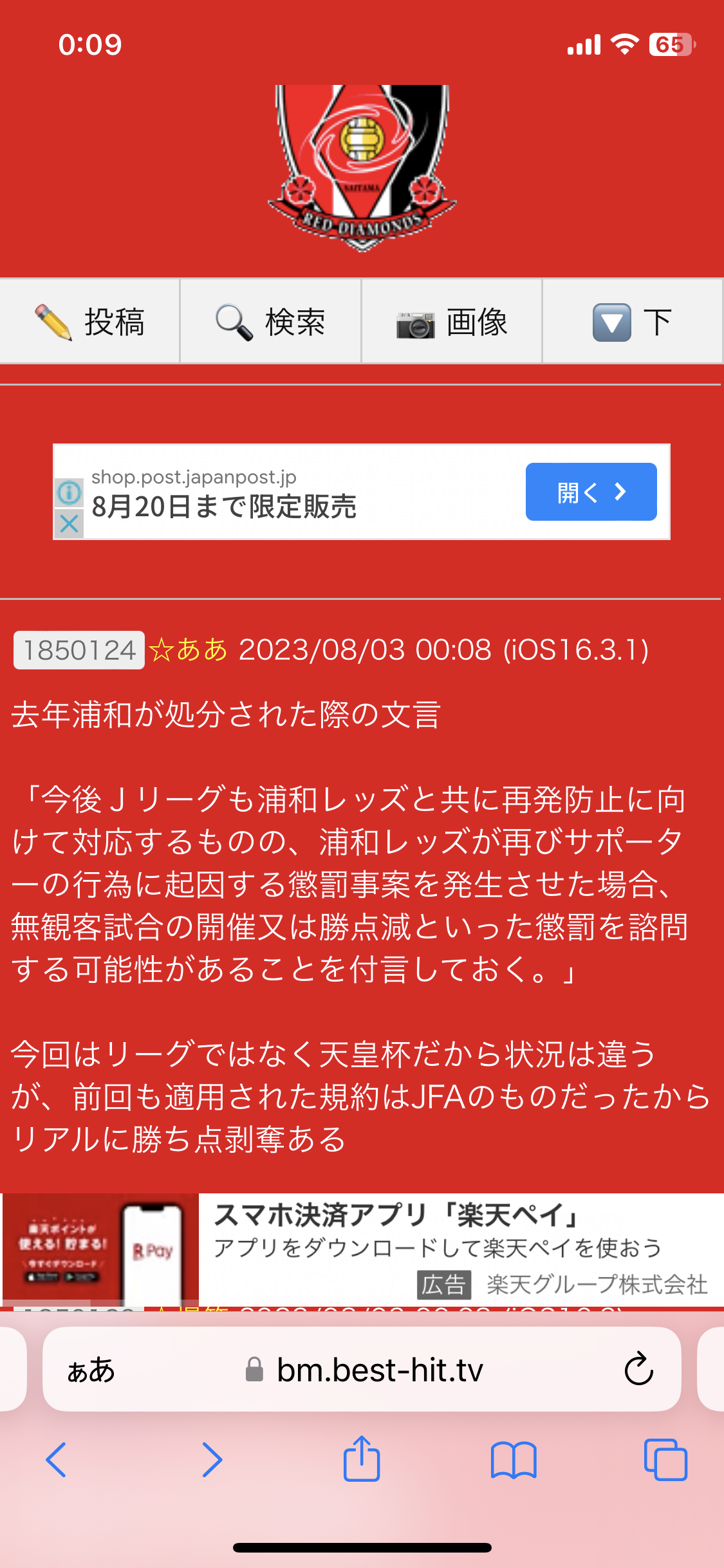The height and width of the screenshot is (1568, 724).
Task: Go forward to the next page
Action: click(x=212, y=1460)
